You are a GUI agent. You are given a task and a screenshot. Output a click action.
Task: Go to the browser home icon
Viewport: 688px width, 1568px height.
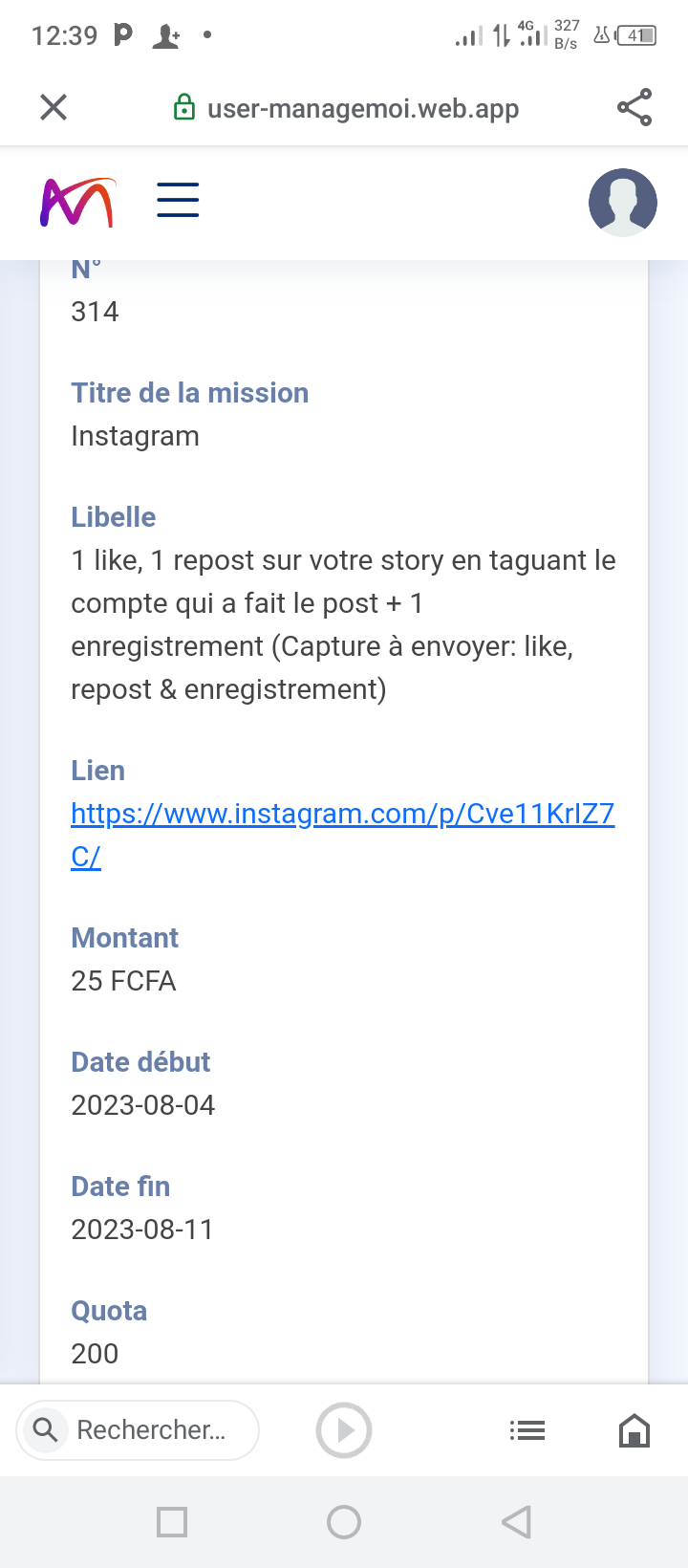pos(634,1430)
